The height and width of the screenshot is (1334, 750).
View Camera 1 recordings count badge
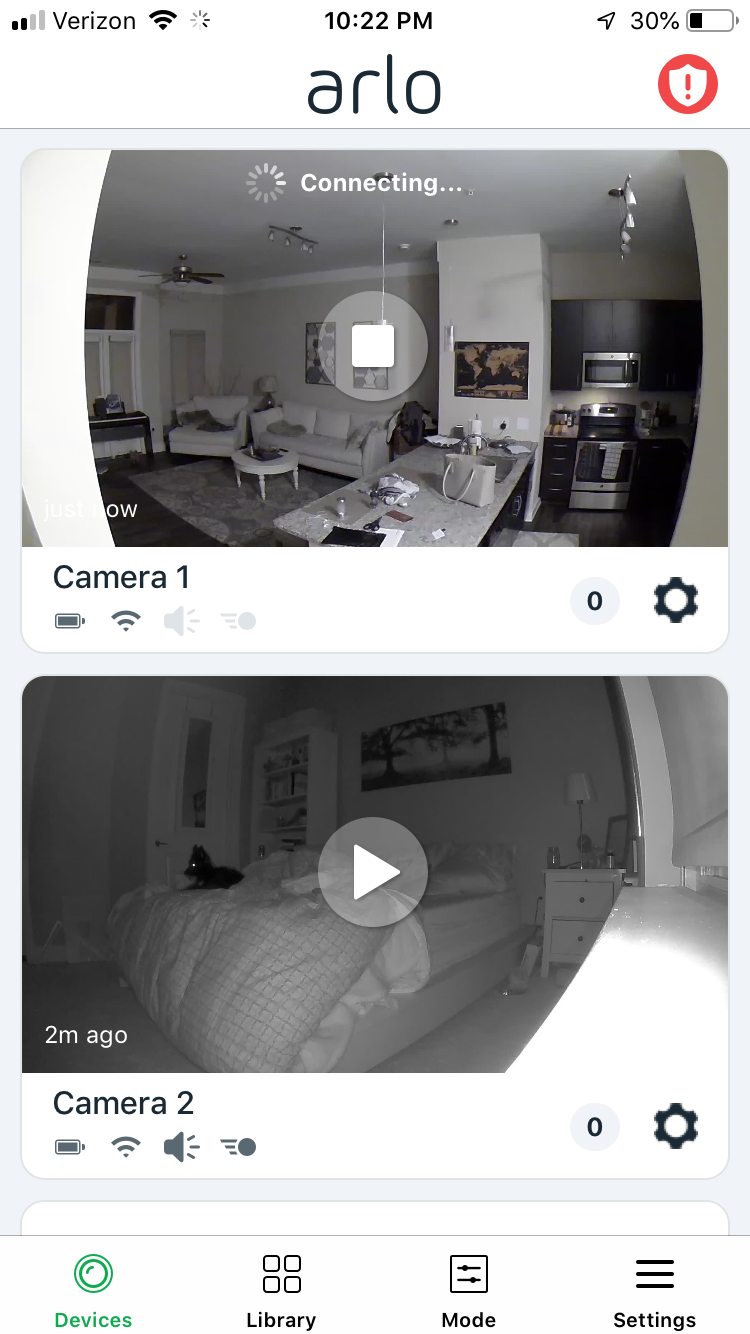pos(595,601)
